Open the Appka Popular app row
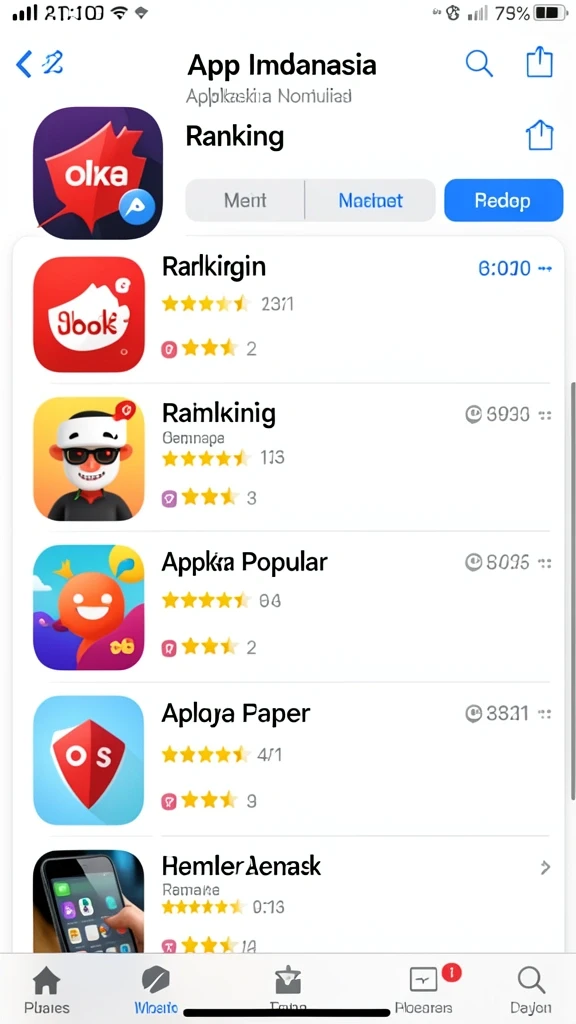Screen dimensions: 576x1024 288,607
